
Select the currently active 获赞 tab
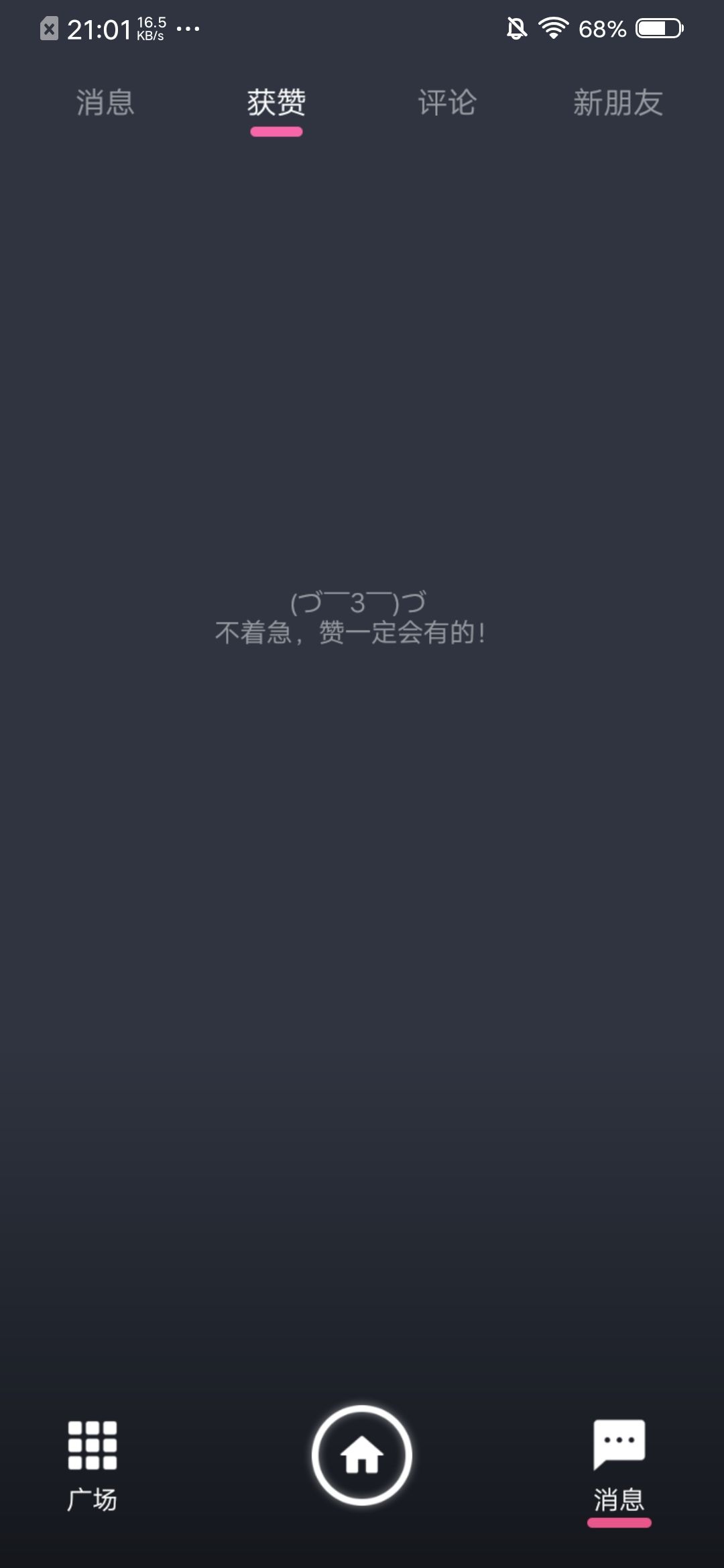(x=277, y=104)
